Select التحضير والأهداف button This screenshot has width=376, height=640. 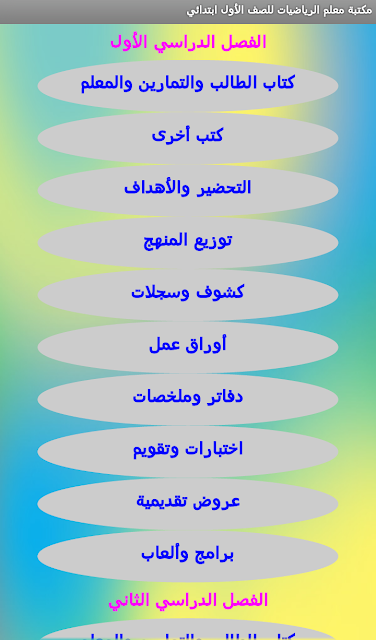tap(188, 190)
